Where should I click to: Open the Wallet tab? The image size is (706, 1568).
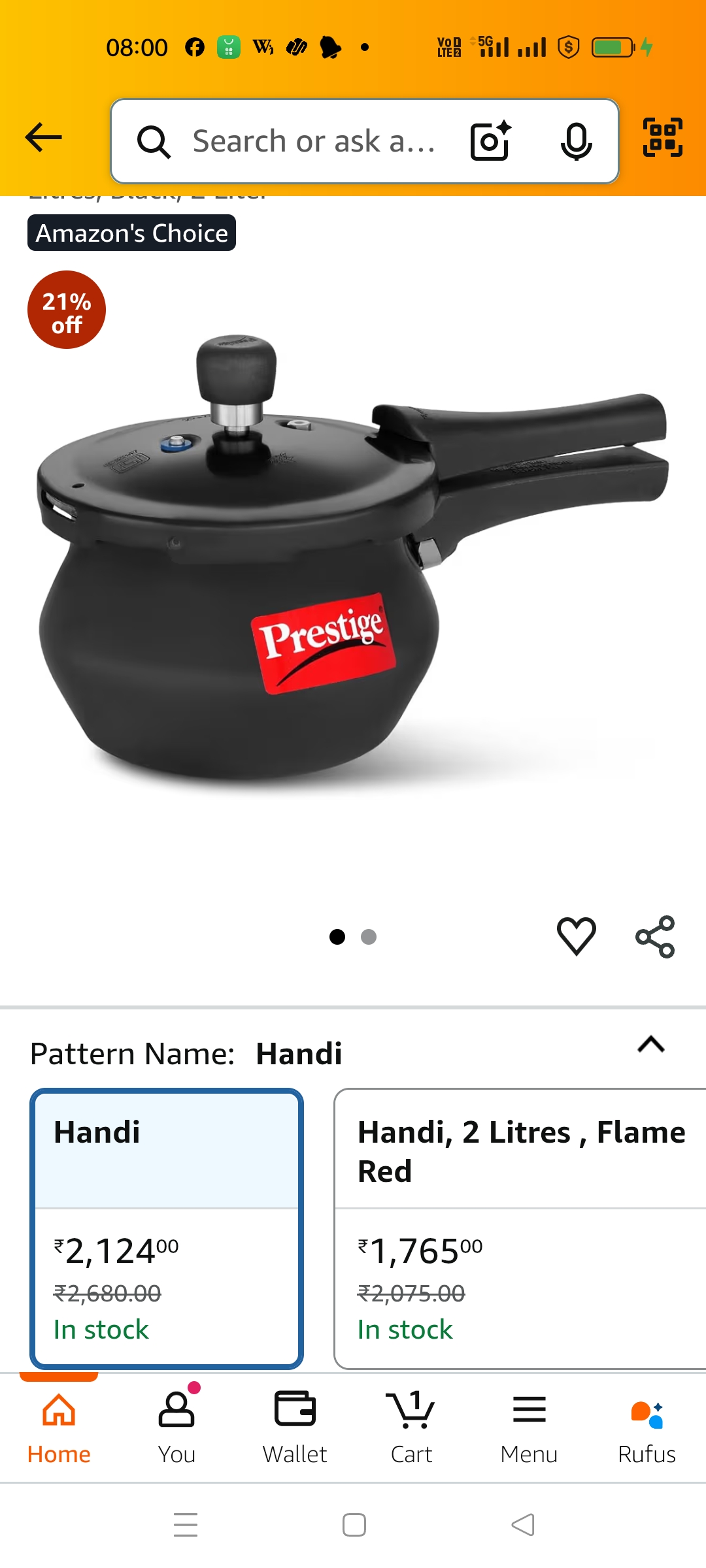(295, 1427)
